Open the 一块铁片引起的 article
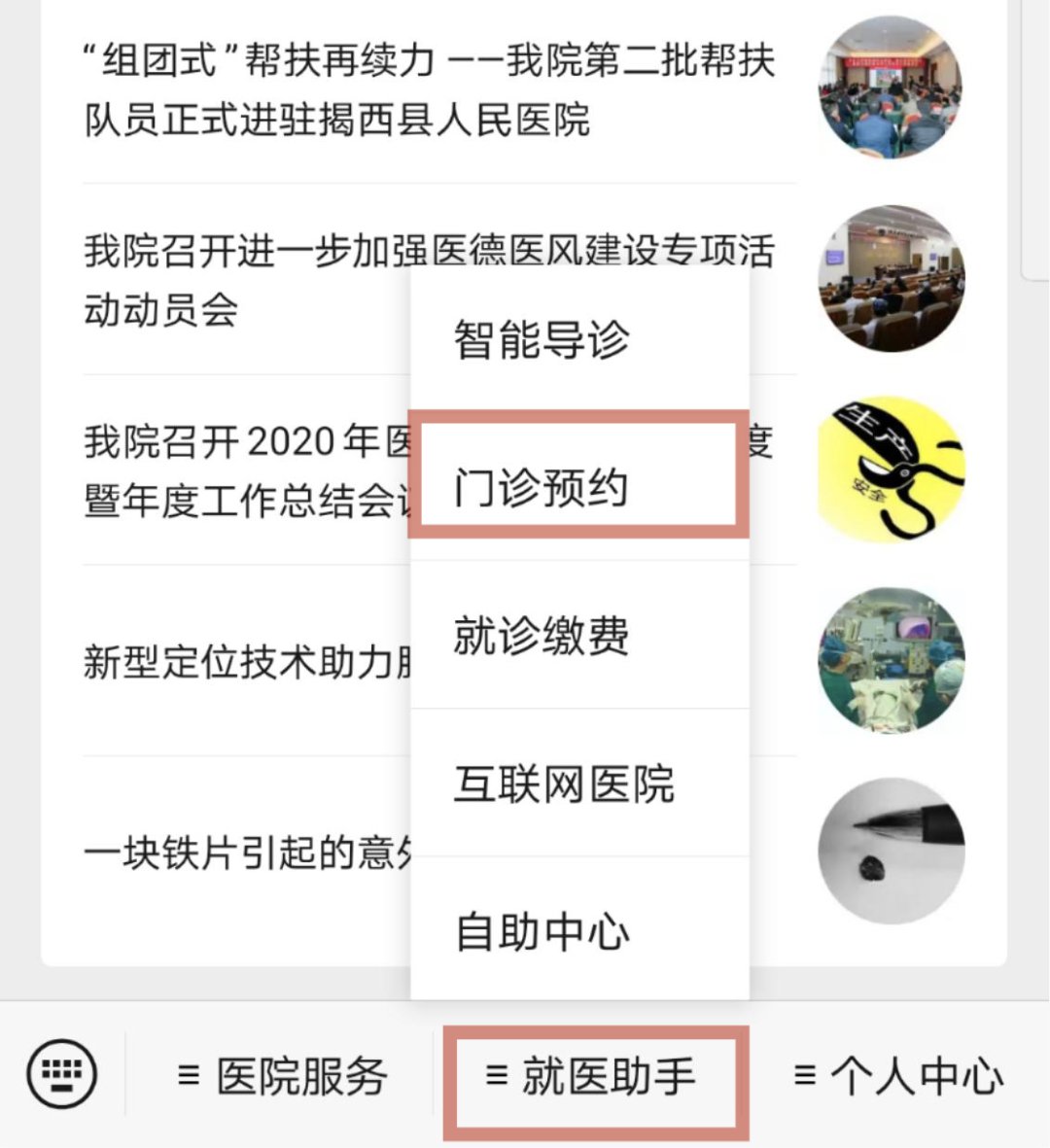Viewport: 1050px width, 1148px height. (243, 852)
